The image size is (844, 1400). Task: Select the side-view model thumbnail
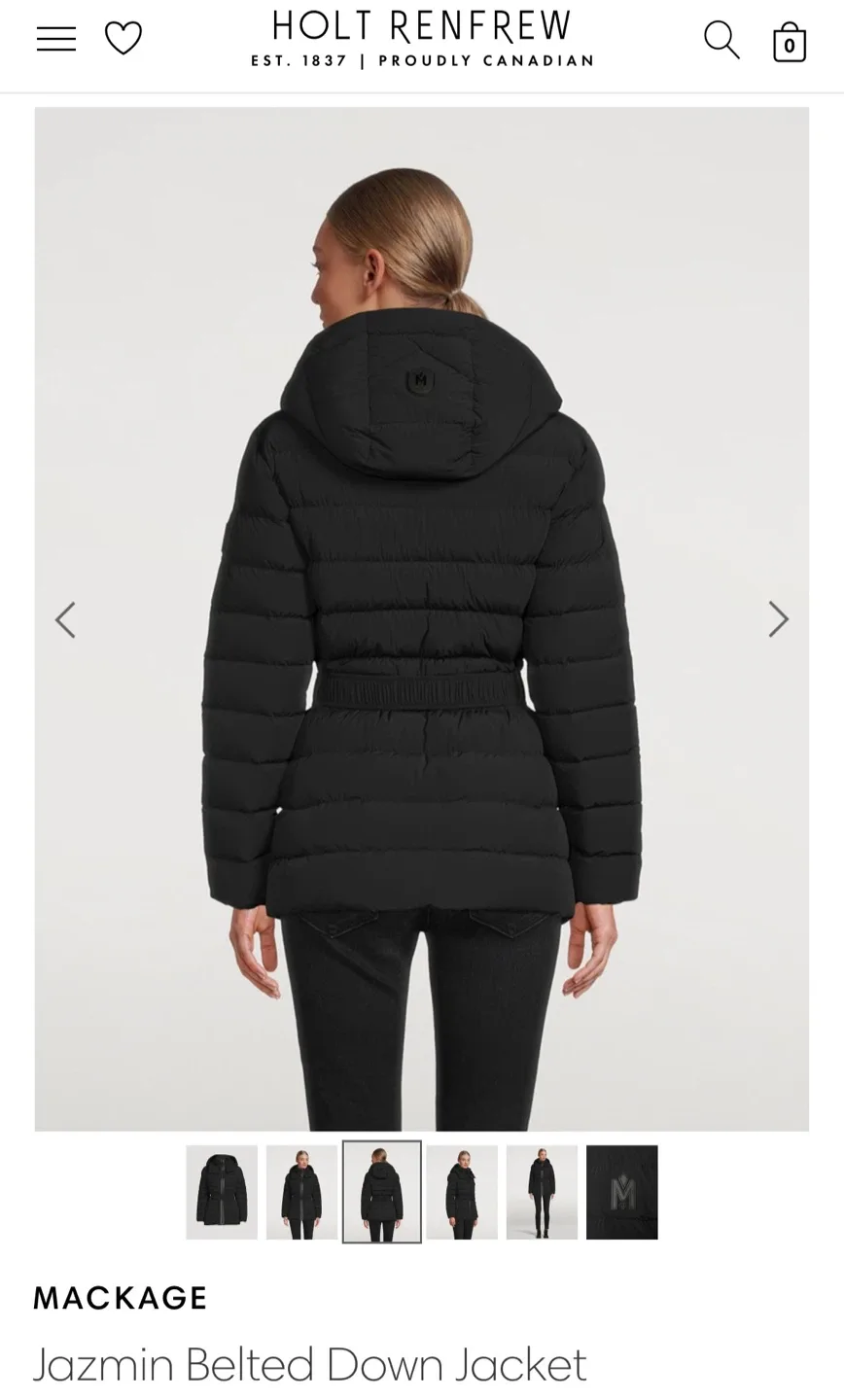point(542,1192)
